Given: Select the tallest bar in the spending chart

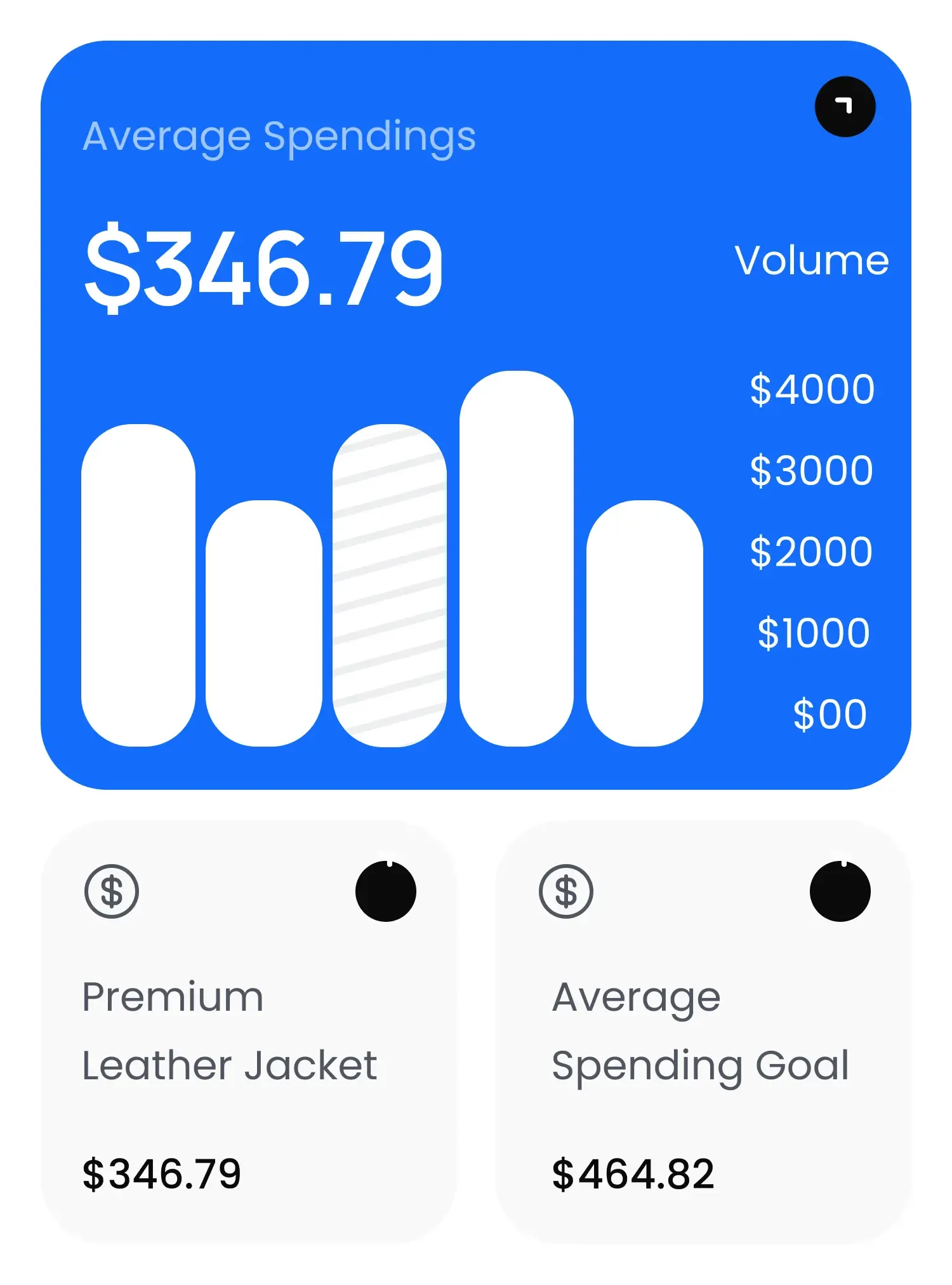Looking at the screenshot, I should coord(516,559).
